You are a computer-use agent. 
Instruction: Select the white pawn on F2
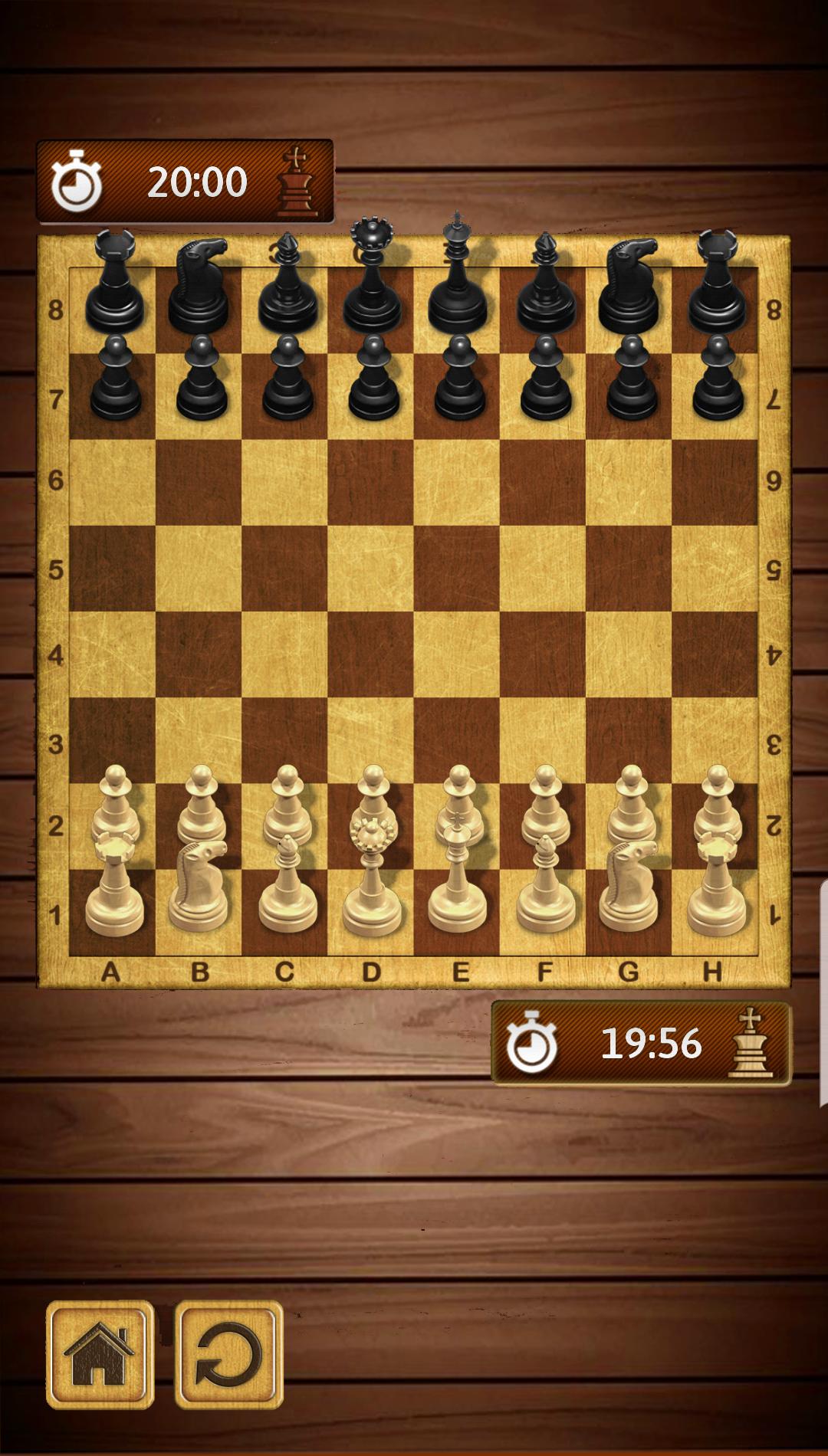pyautogui.click(x=544, y=805)
